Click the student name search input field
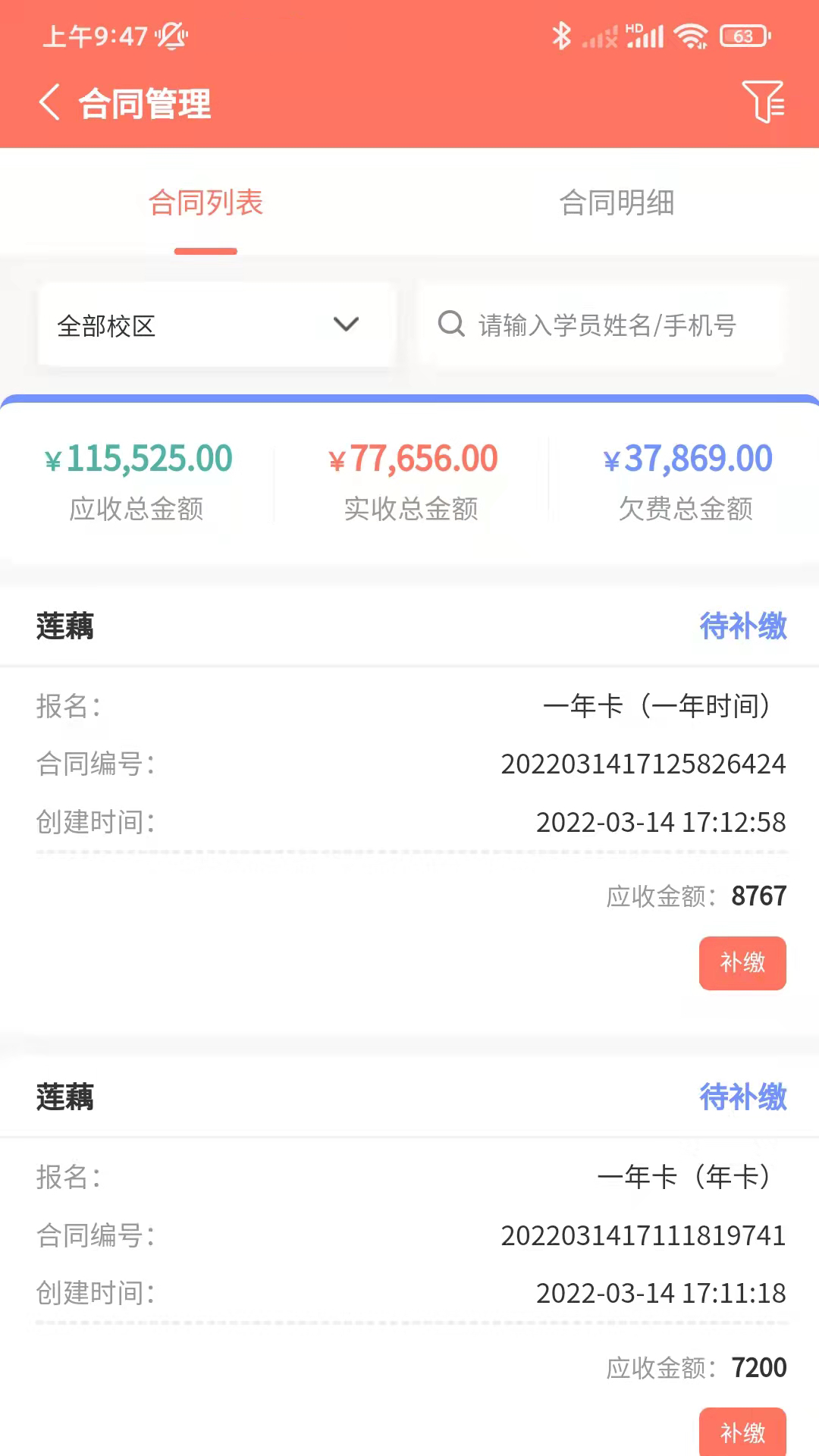 click(x=607, y=324)
